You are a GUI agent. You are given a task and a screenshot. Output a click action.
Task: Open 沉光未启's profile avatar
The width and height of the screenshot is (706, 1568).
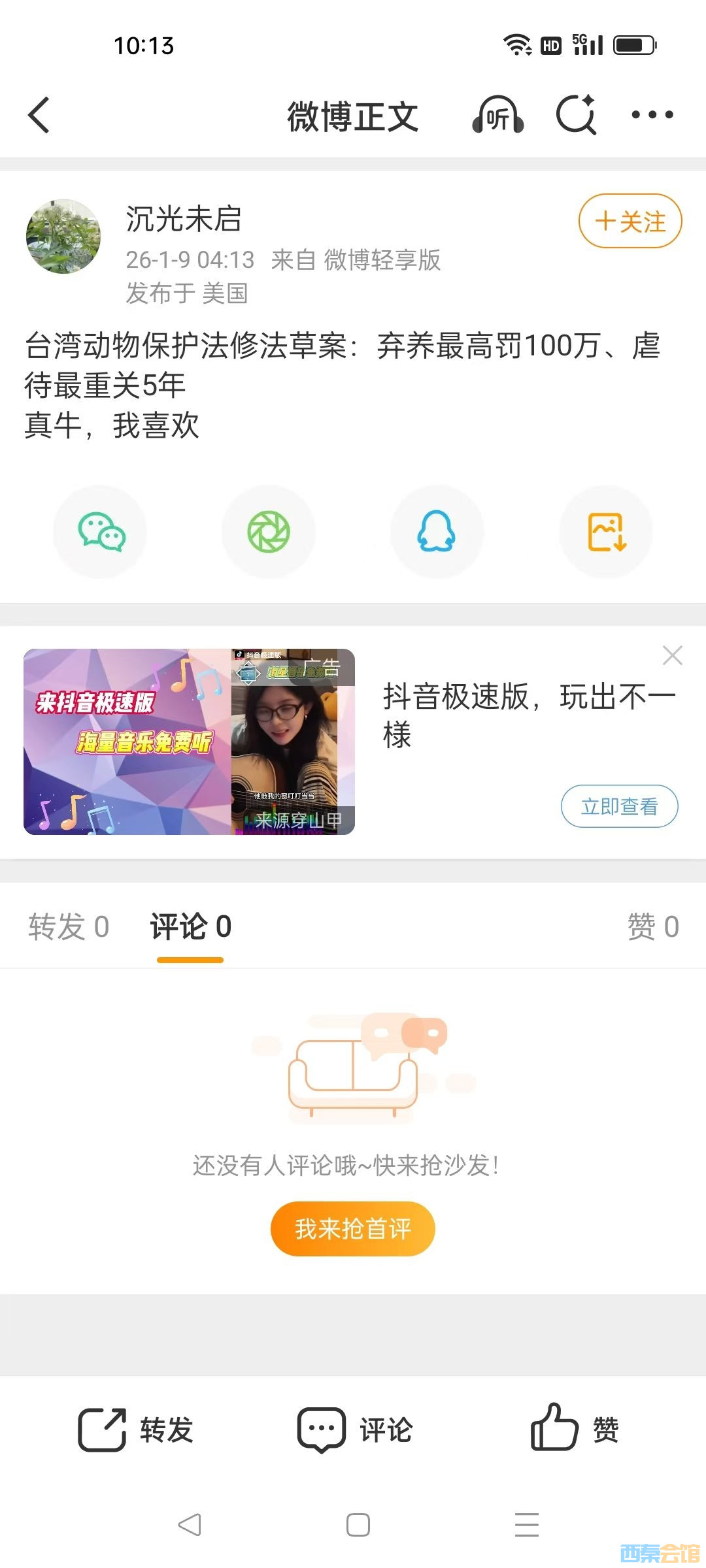coord(63,237)
